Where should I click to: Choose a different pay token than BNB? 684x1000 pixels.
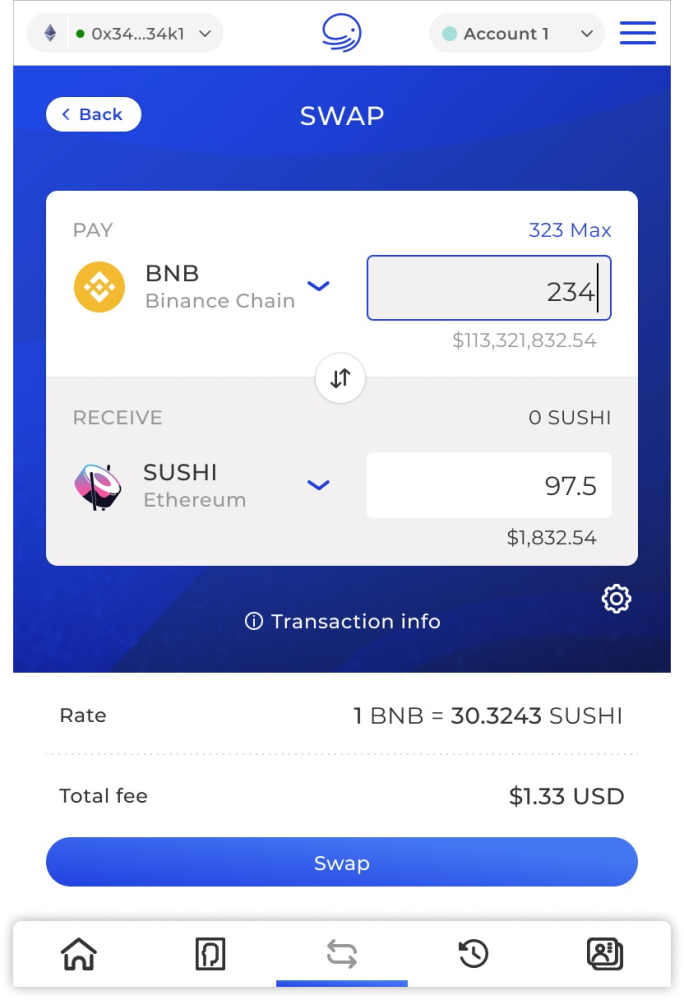pos(318,286)
